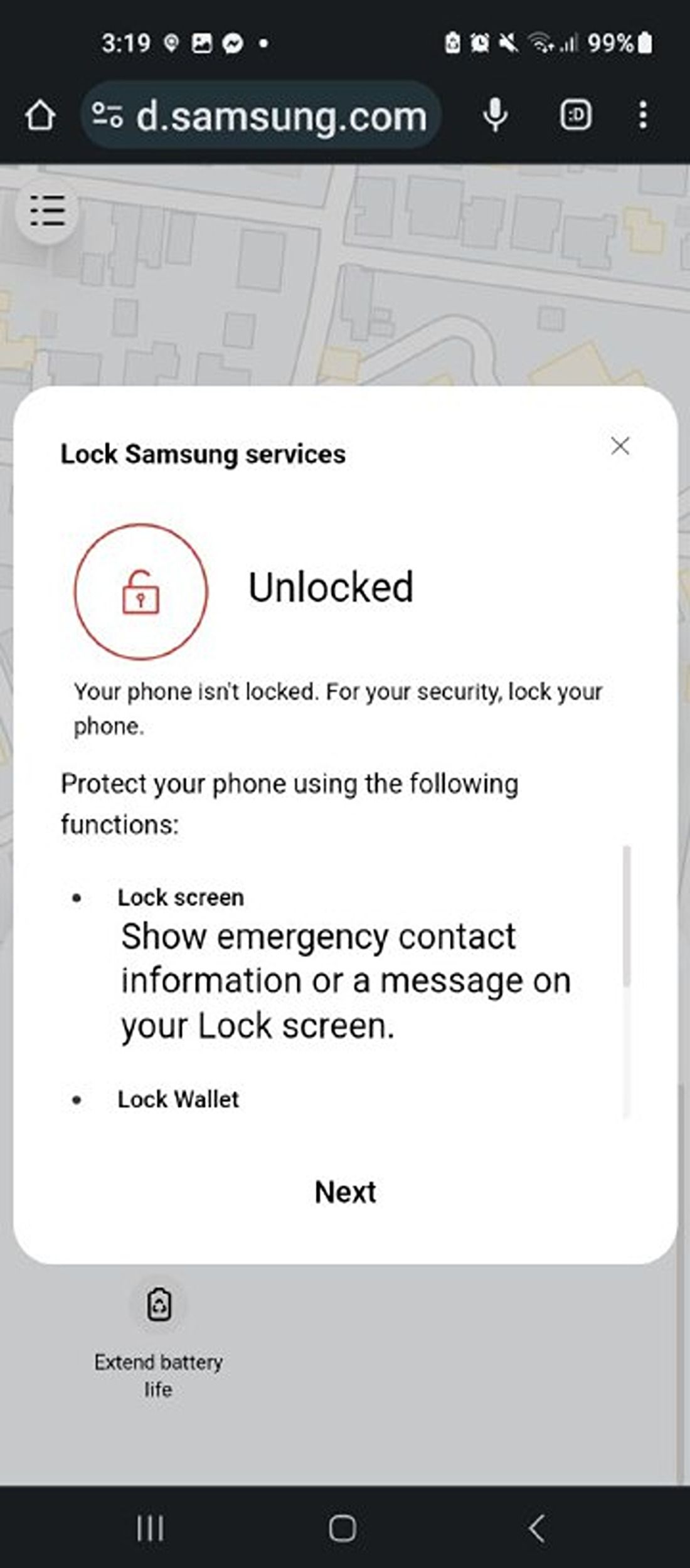Open the device list menu on map
The height and width of the screenshot is (1568, 690).
(48, 211)
